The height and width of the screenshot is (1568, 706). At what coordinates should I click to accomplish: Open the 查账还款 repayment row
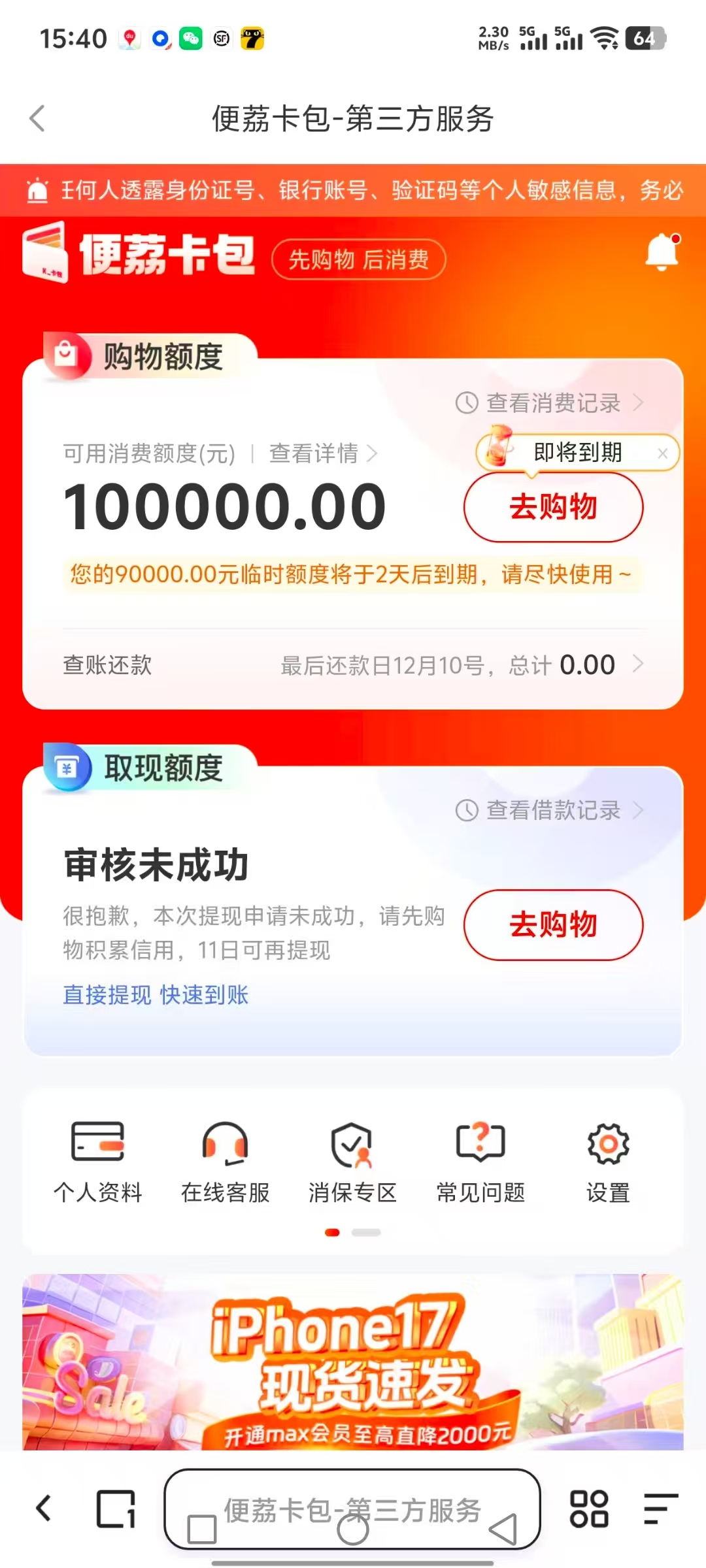[353, 665]
